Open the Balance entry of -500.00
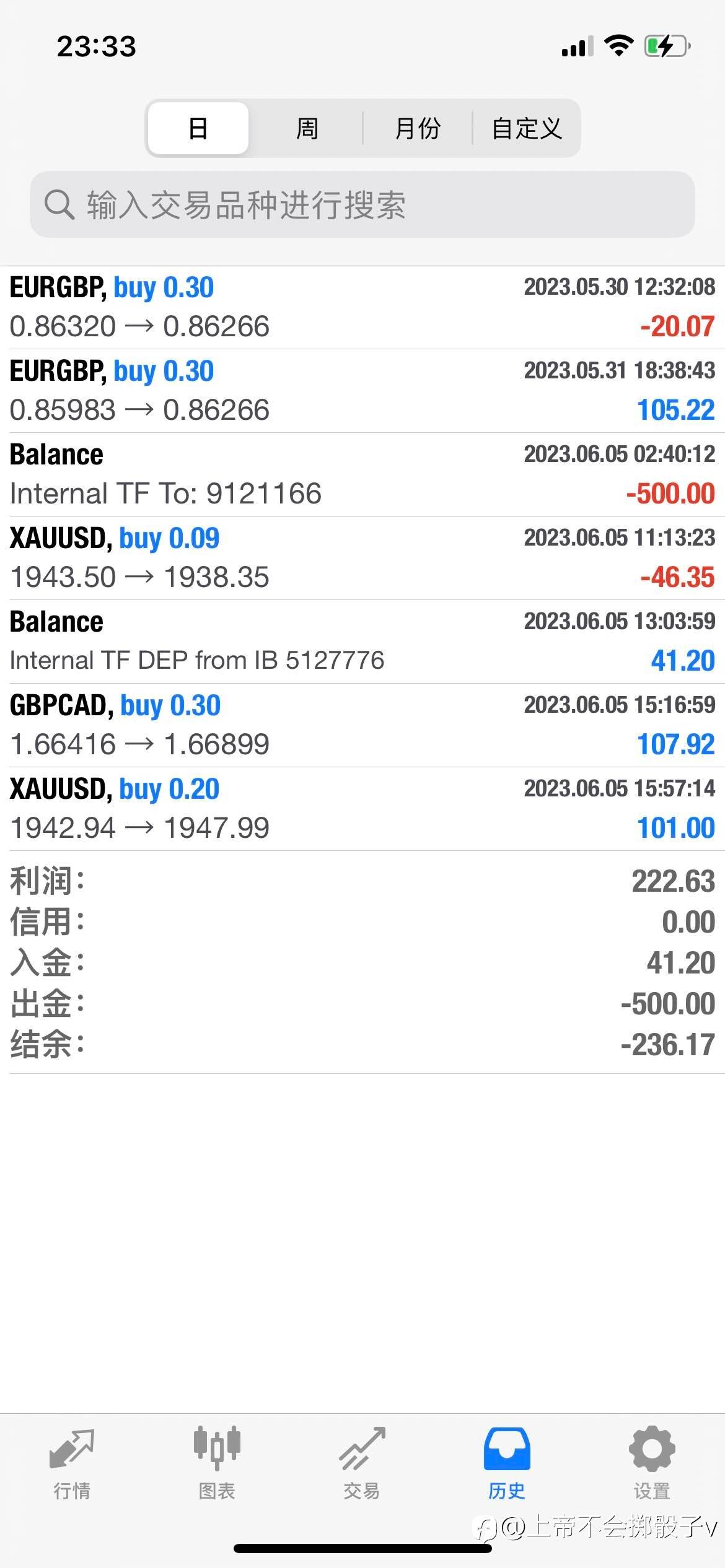Image resolution: width=725 pixels, height=1568 pixels. click(x=362, y=475)
